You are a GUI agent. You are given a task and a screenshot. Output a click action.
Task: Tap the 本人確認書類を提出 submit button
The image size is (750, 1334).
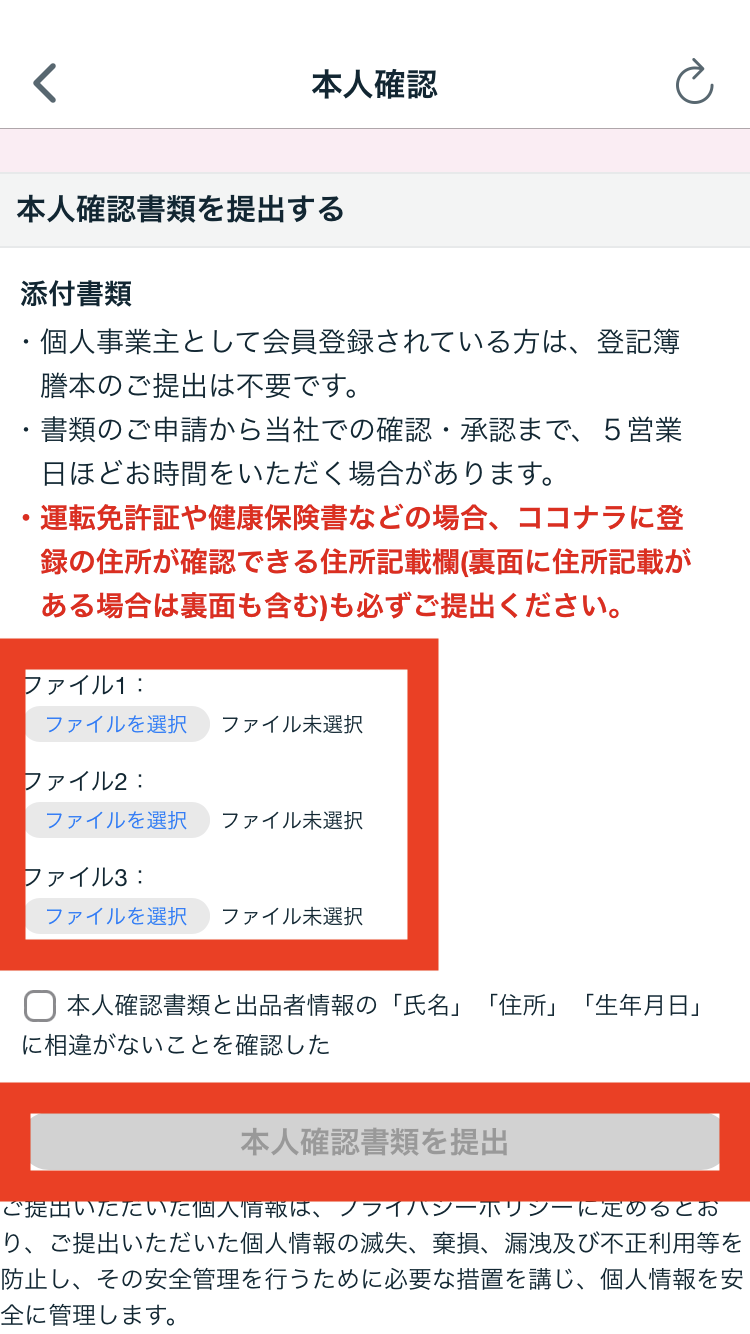pos(375,1142)
